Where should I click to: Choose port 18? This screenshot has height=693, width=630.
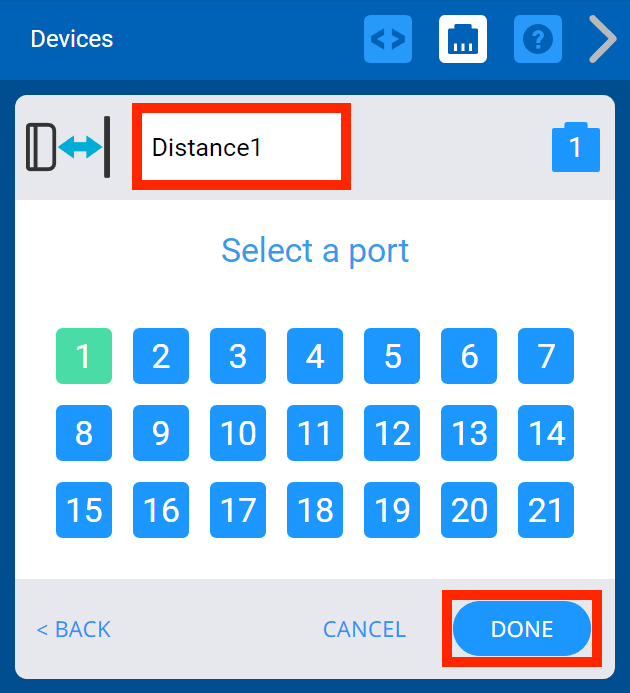point(315,510)
